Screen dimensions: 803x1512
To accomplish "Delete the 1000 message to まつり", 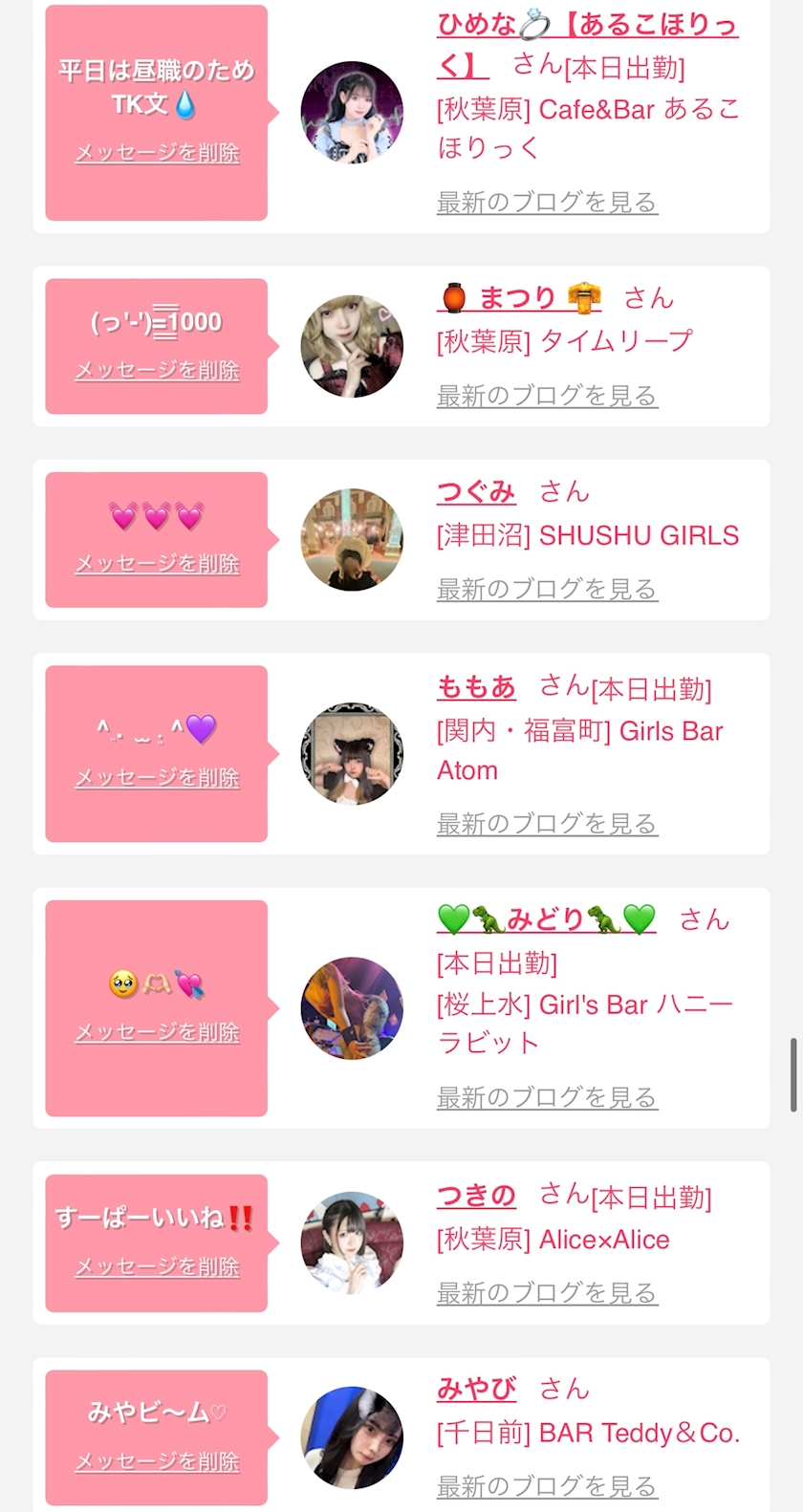I will coord(157,370).
